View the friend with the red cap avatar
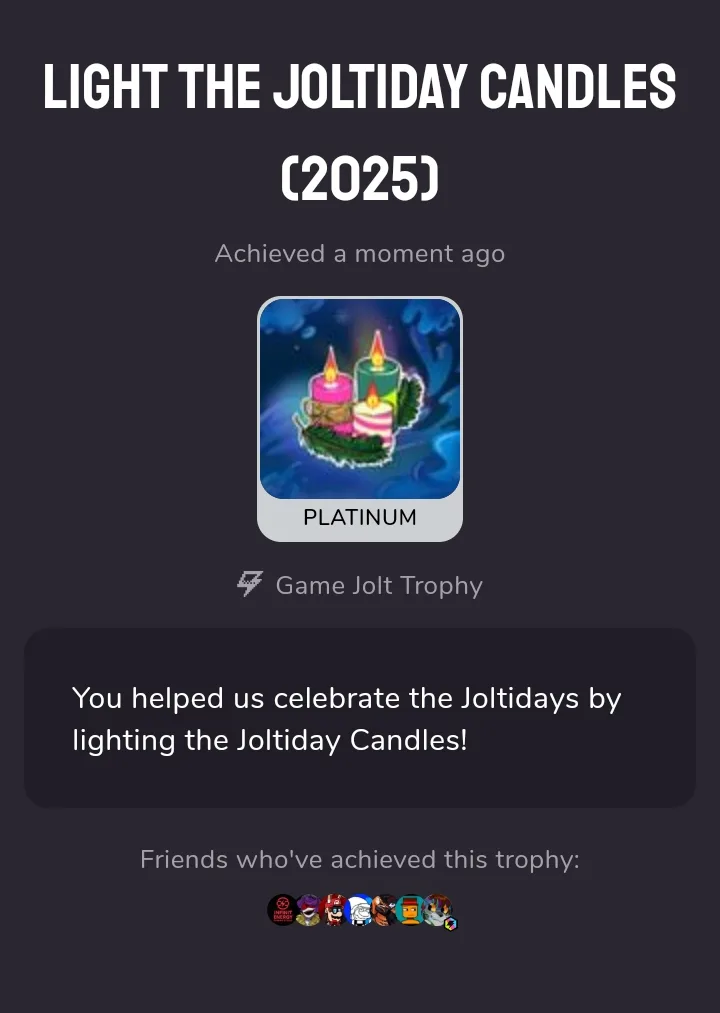The width and height of the screenshot is (720, 1013). point(333,910)
